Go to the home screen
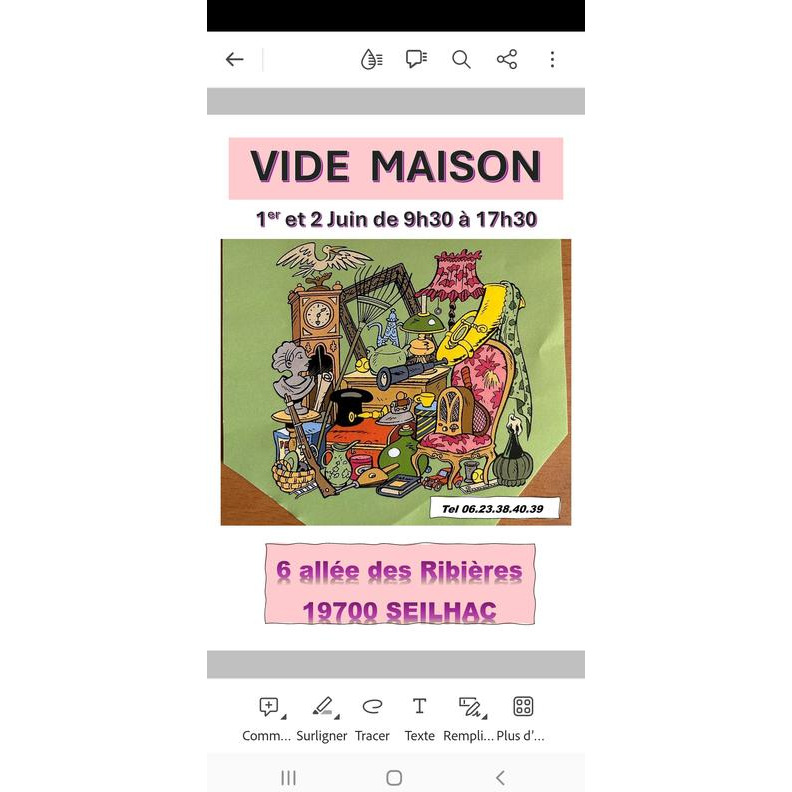The width and height of the screenshot is (792, 792). coord(394,777)
